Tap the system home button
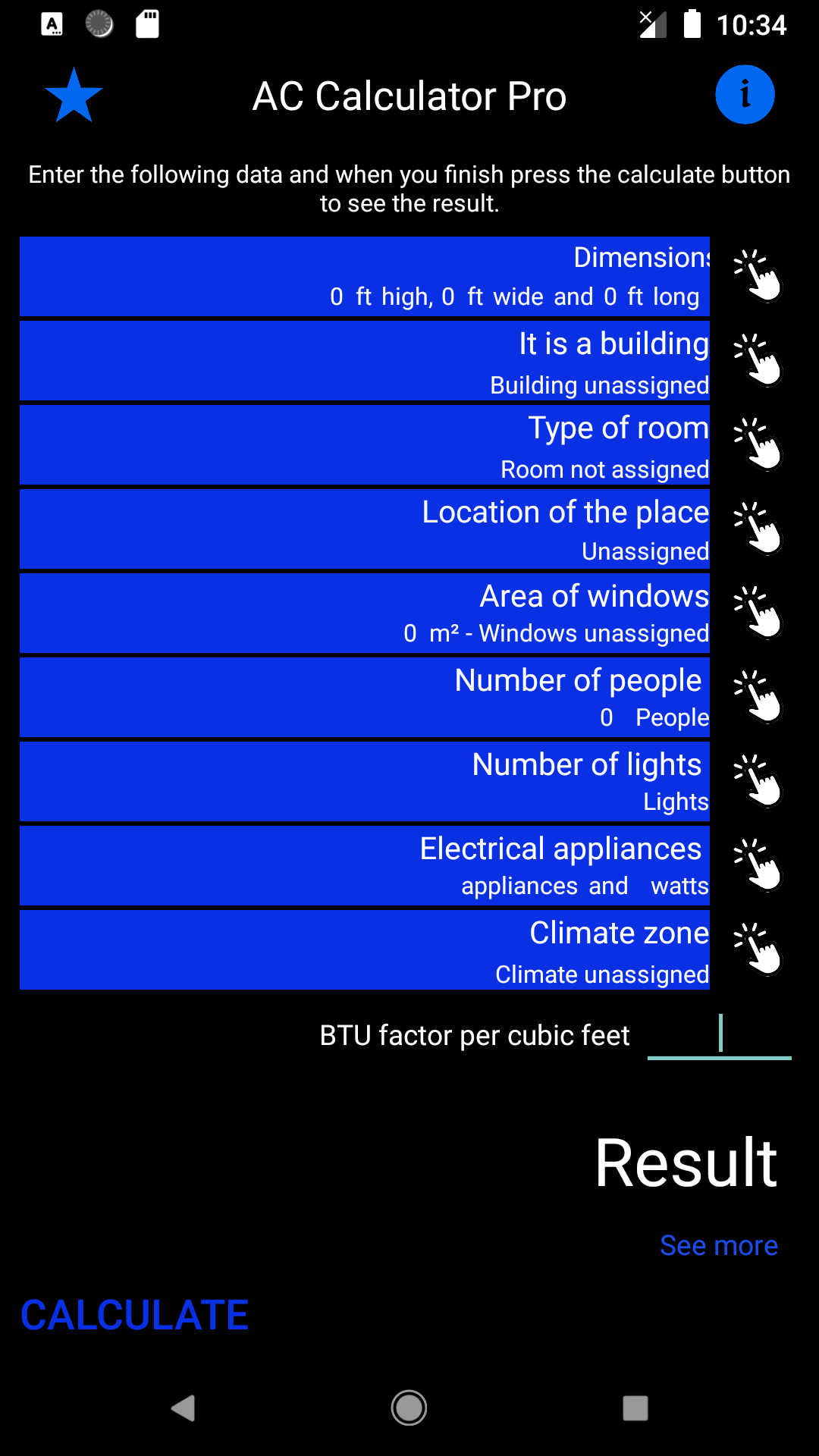This screenshot has height=1456, width=819. click(x=409, y=1408)
